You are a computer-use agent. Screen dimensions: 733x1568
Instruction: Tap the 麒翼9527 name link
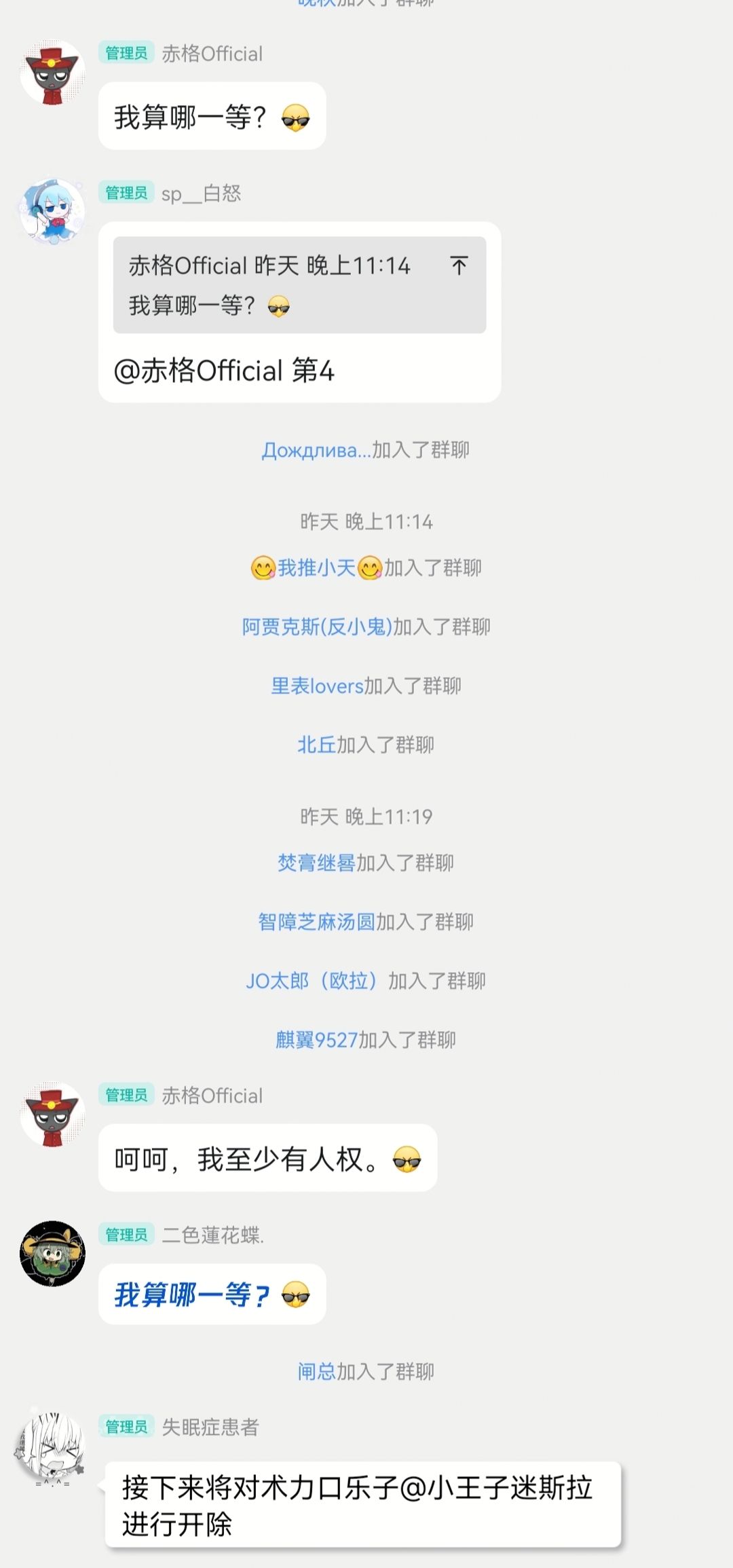pos(316,1040)
